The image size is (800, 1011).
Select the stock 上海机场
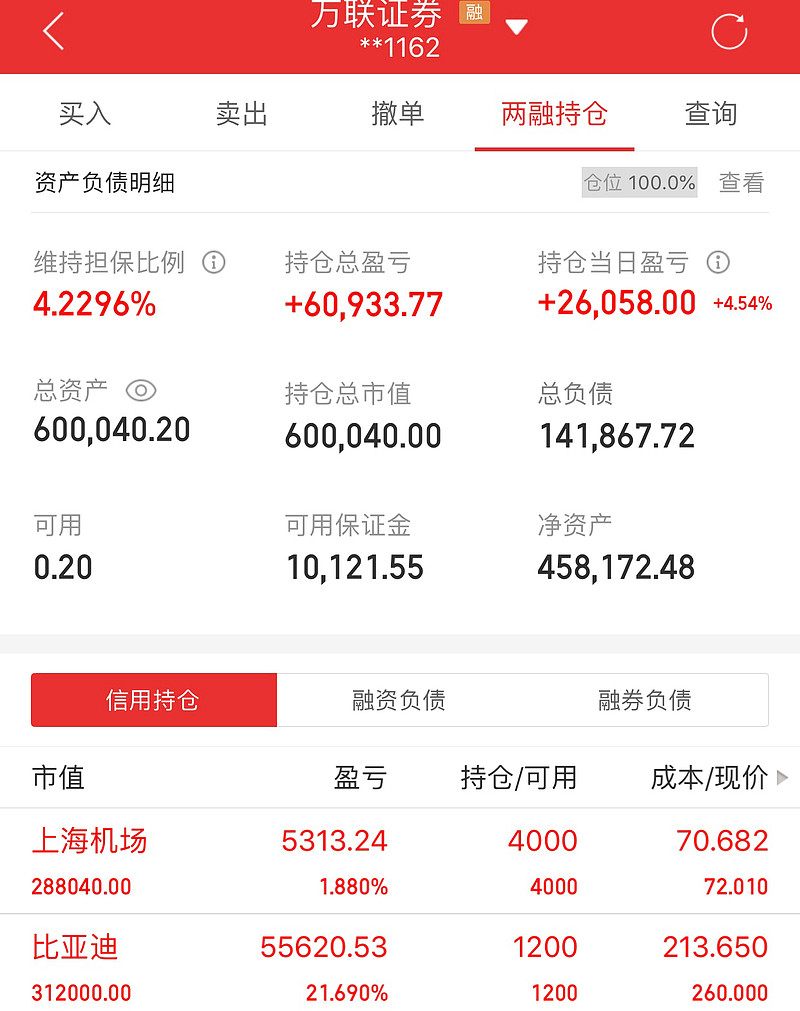pos(88,841)
